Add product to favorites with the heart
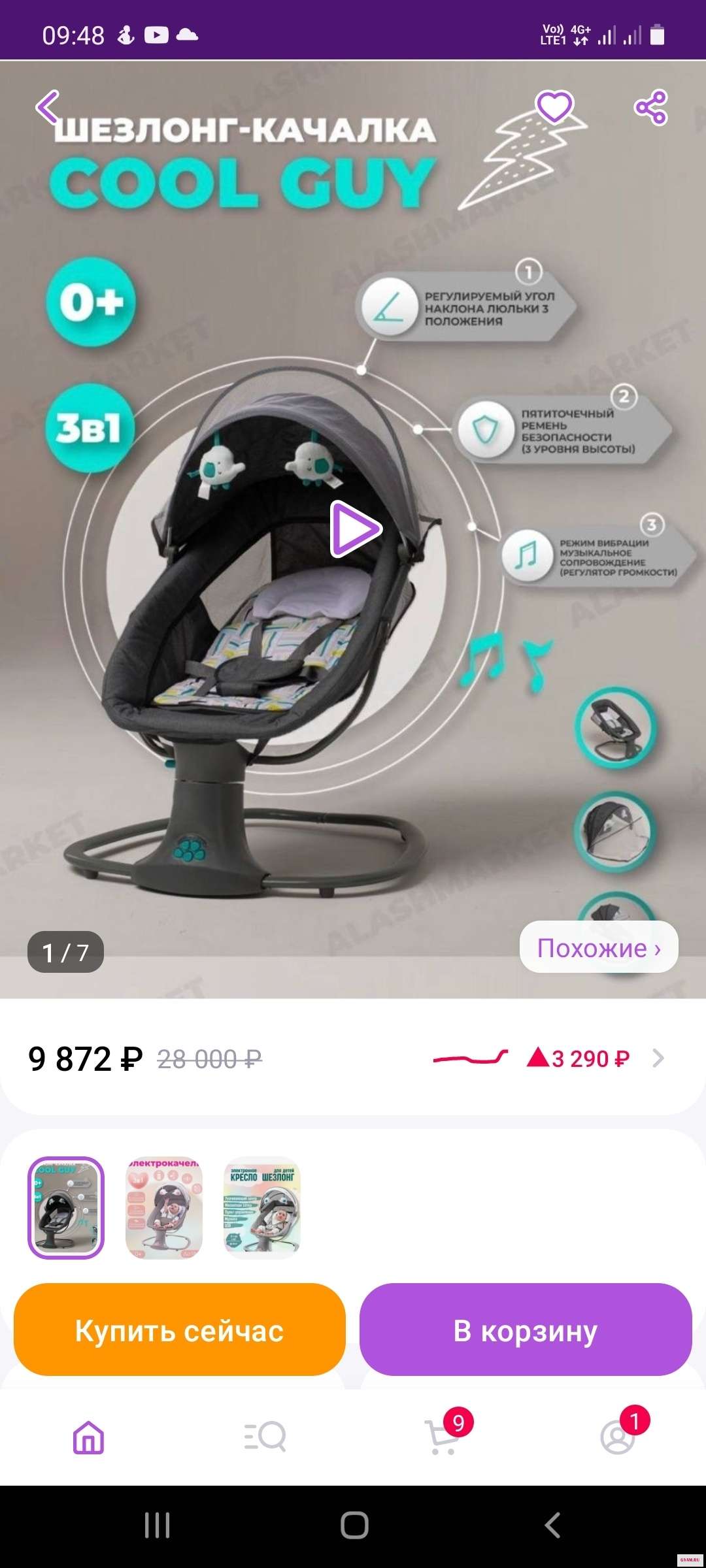This screenshot has height=1568, width=706. 554,106
